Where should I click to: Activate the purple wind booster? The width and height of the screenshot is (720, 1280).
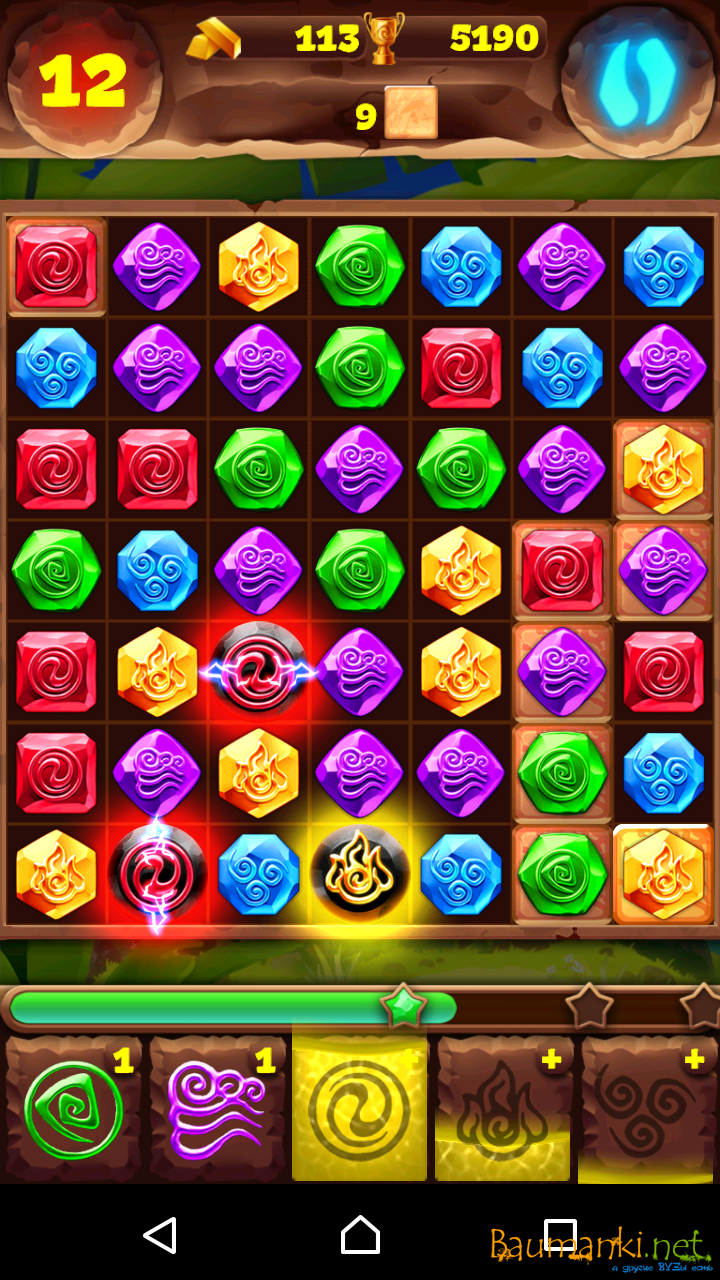pos(218,1110)
